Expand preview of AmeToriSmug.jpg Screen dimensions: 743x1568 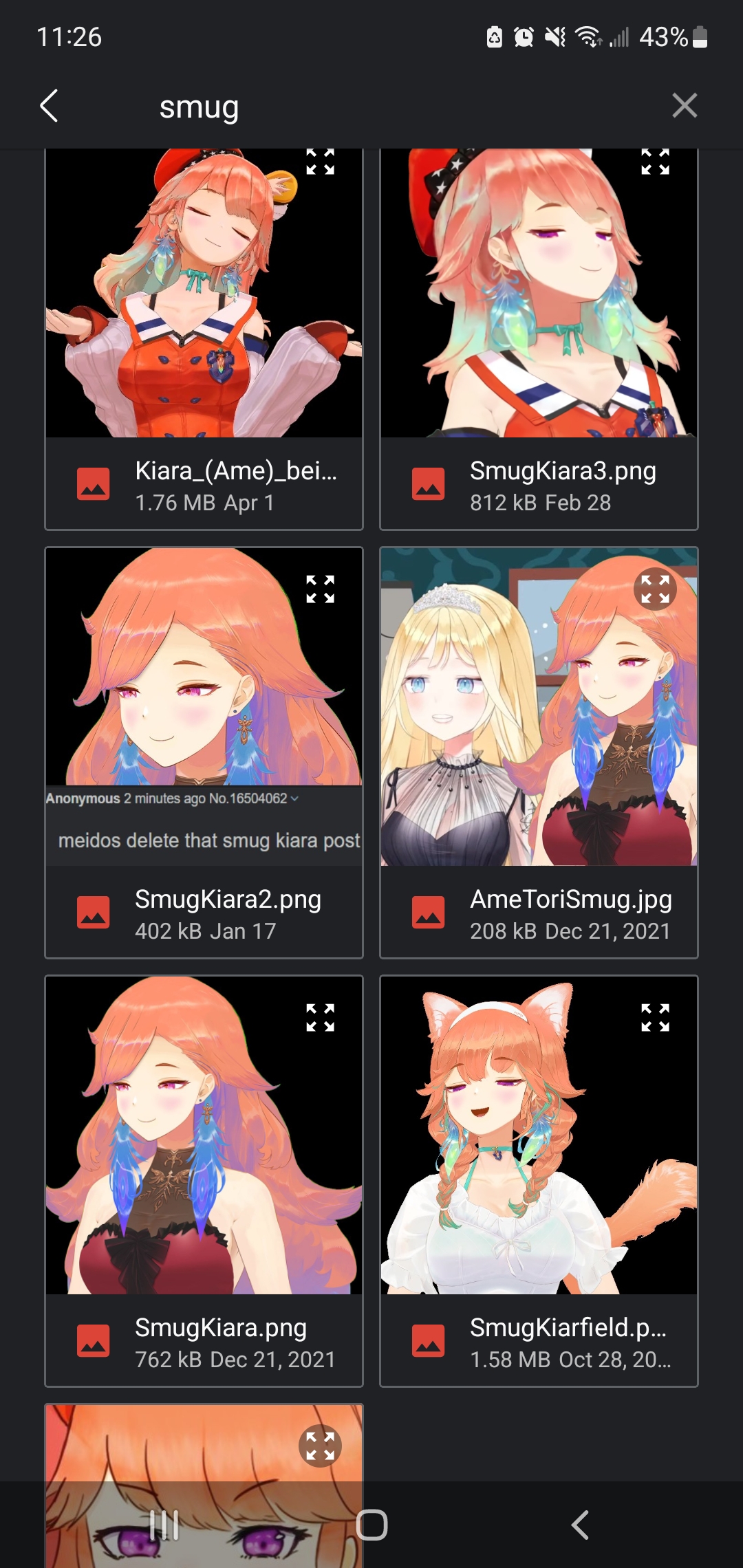(655, 589)
